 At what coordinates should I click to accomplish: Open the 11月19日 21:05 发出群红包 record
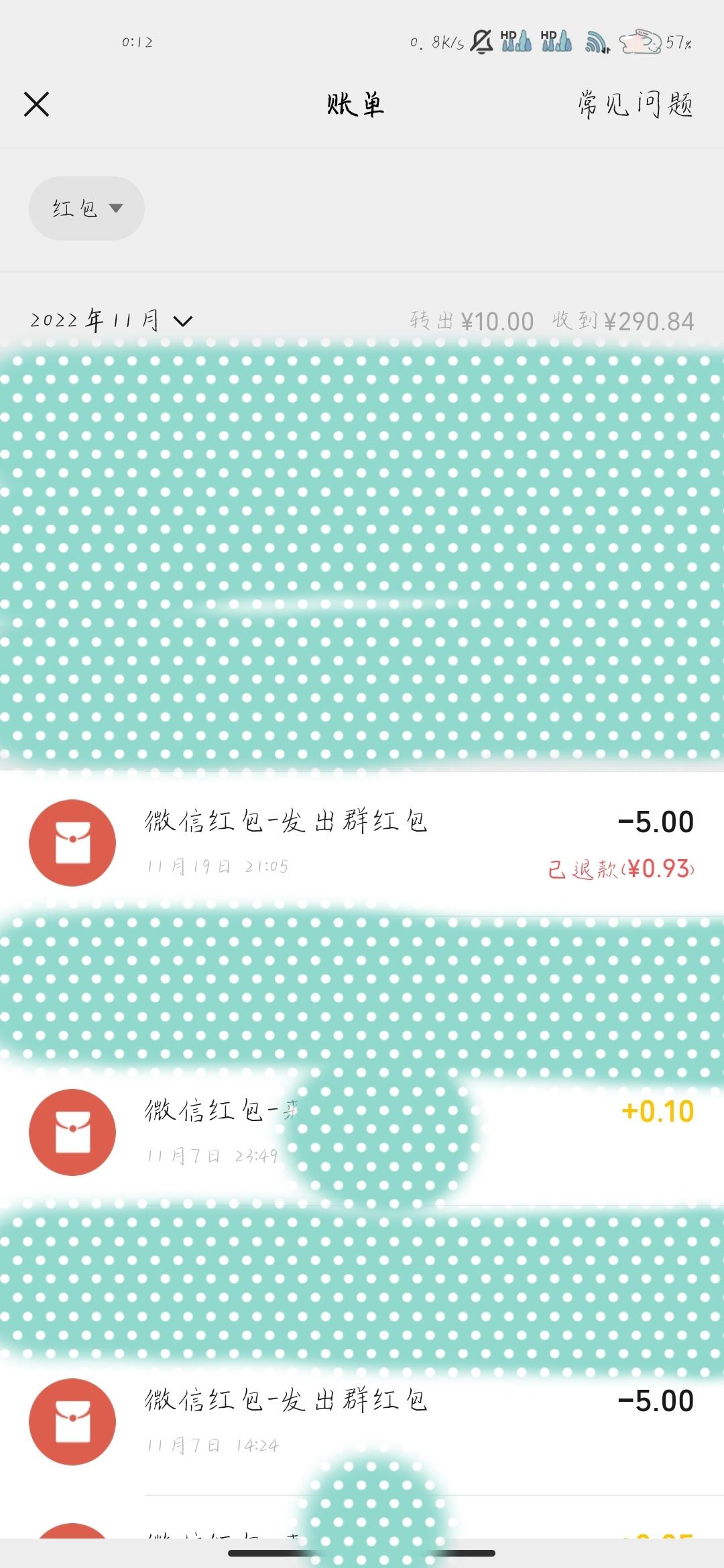click(x=362, y=843)
